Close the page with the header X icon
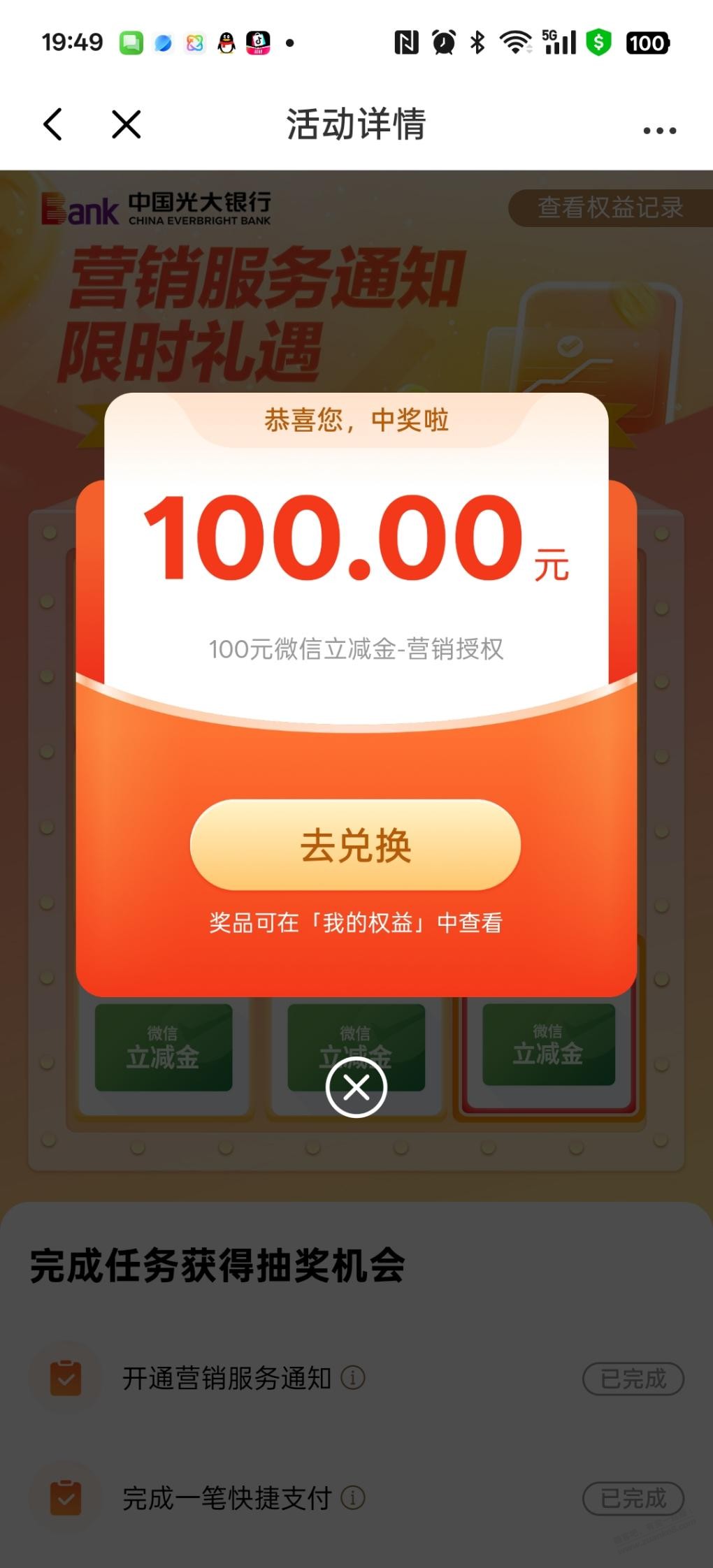 127,125
